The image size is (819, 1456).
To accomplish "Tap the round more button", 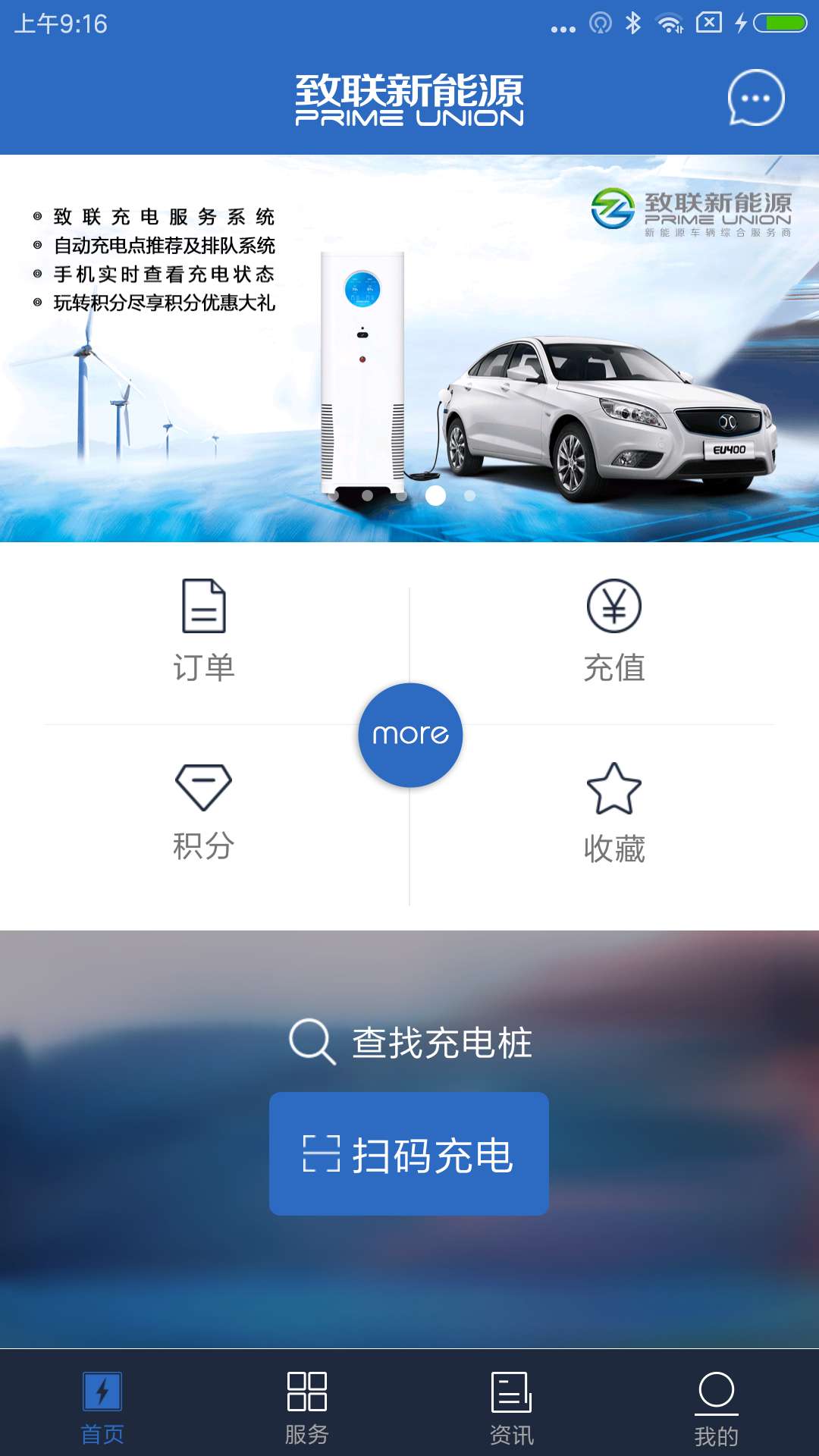I will pos(410,735).
